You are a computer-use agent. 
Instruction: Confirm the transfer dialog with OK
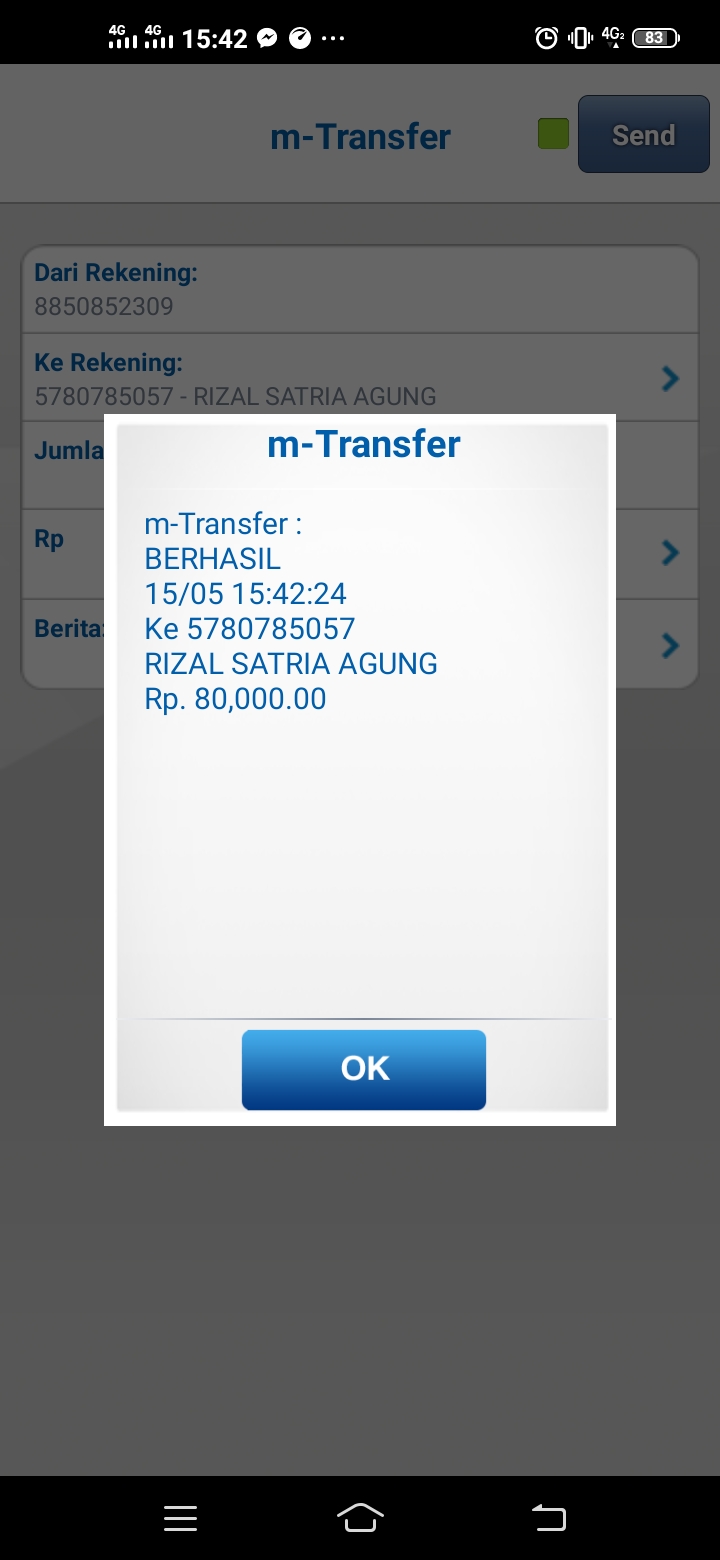coord(363,1069)
